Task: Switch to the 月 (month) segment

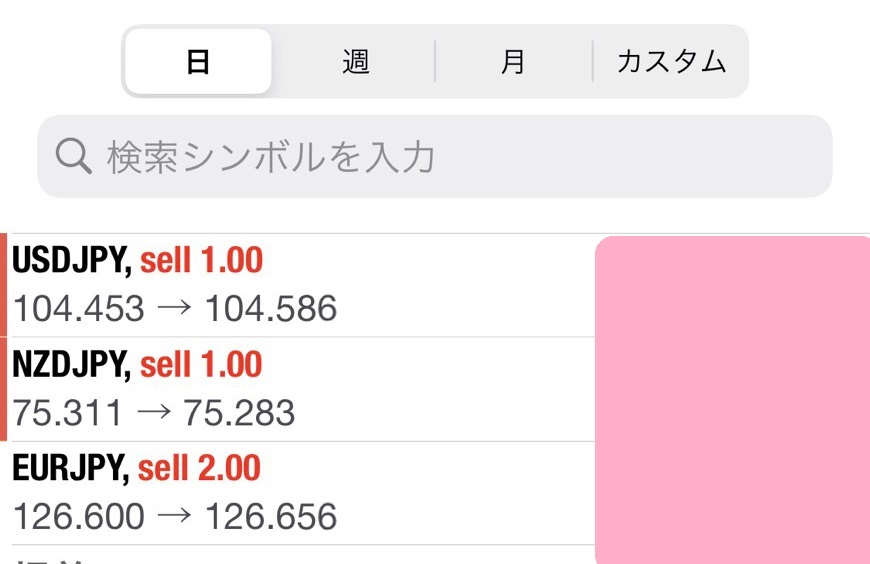Action: point(513,62)
